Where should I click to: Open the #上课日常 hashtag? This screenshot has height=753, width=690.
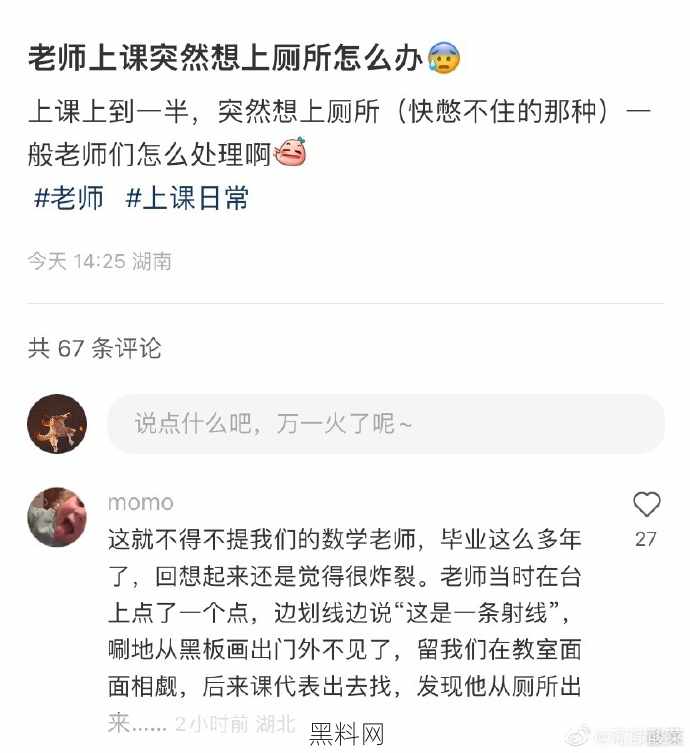click(187, 198)
